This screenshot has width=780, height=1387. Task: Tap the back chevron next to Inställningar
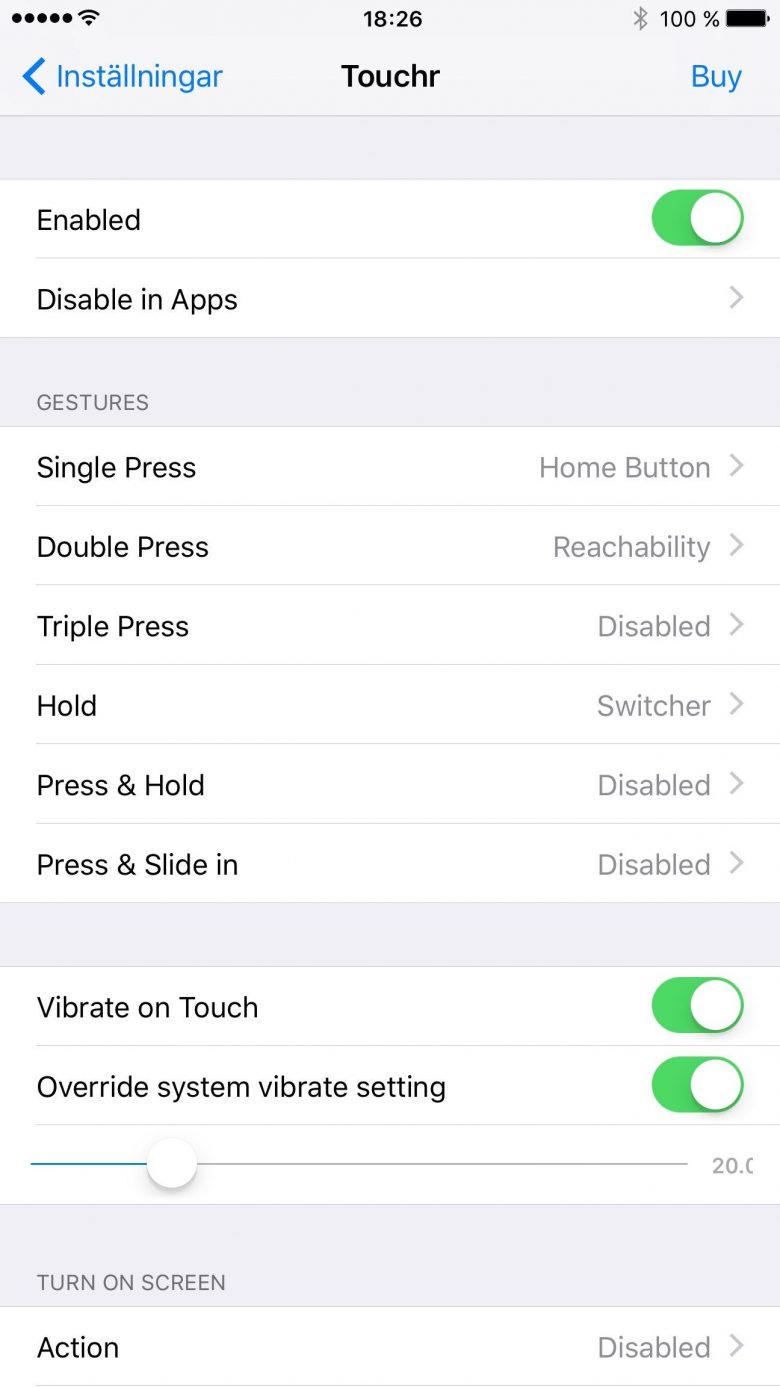[x=32, y=75]
